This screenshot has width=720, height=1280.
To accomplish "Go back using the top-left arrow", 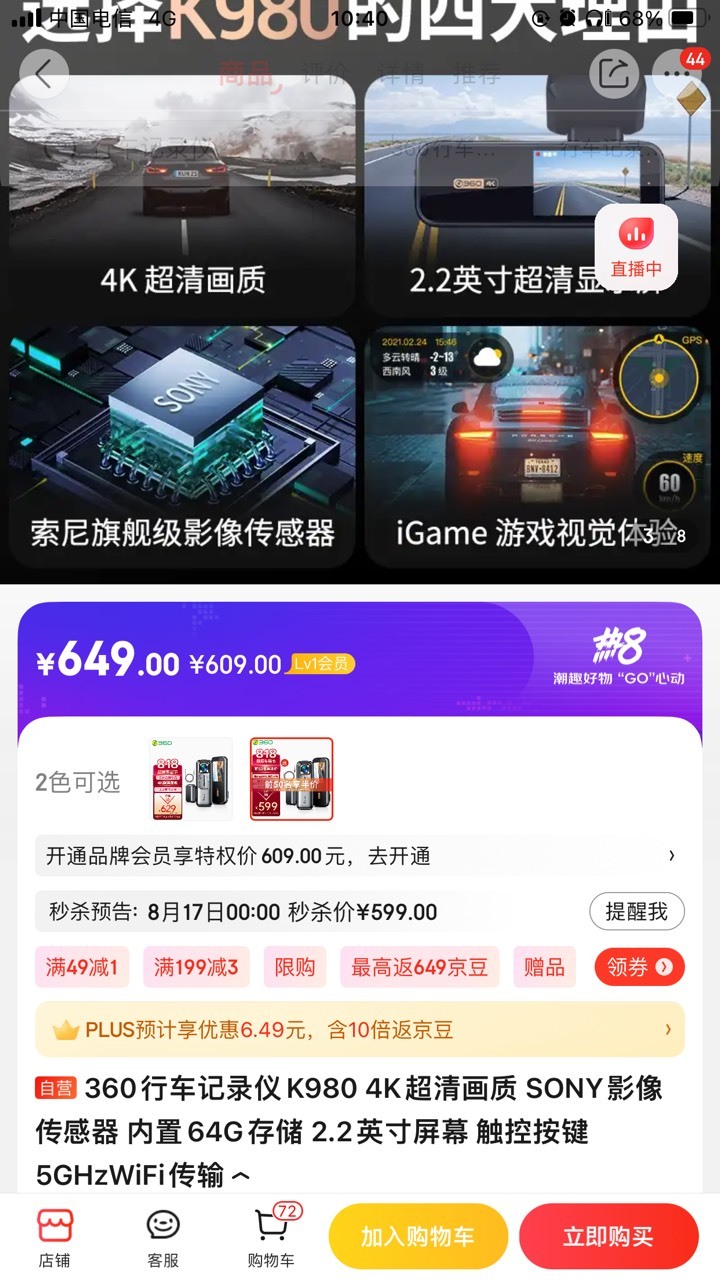I will 43,74.
